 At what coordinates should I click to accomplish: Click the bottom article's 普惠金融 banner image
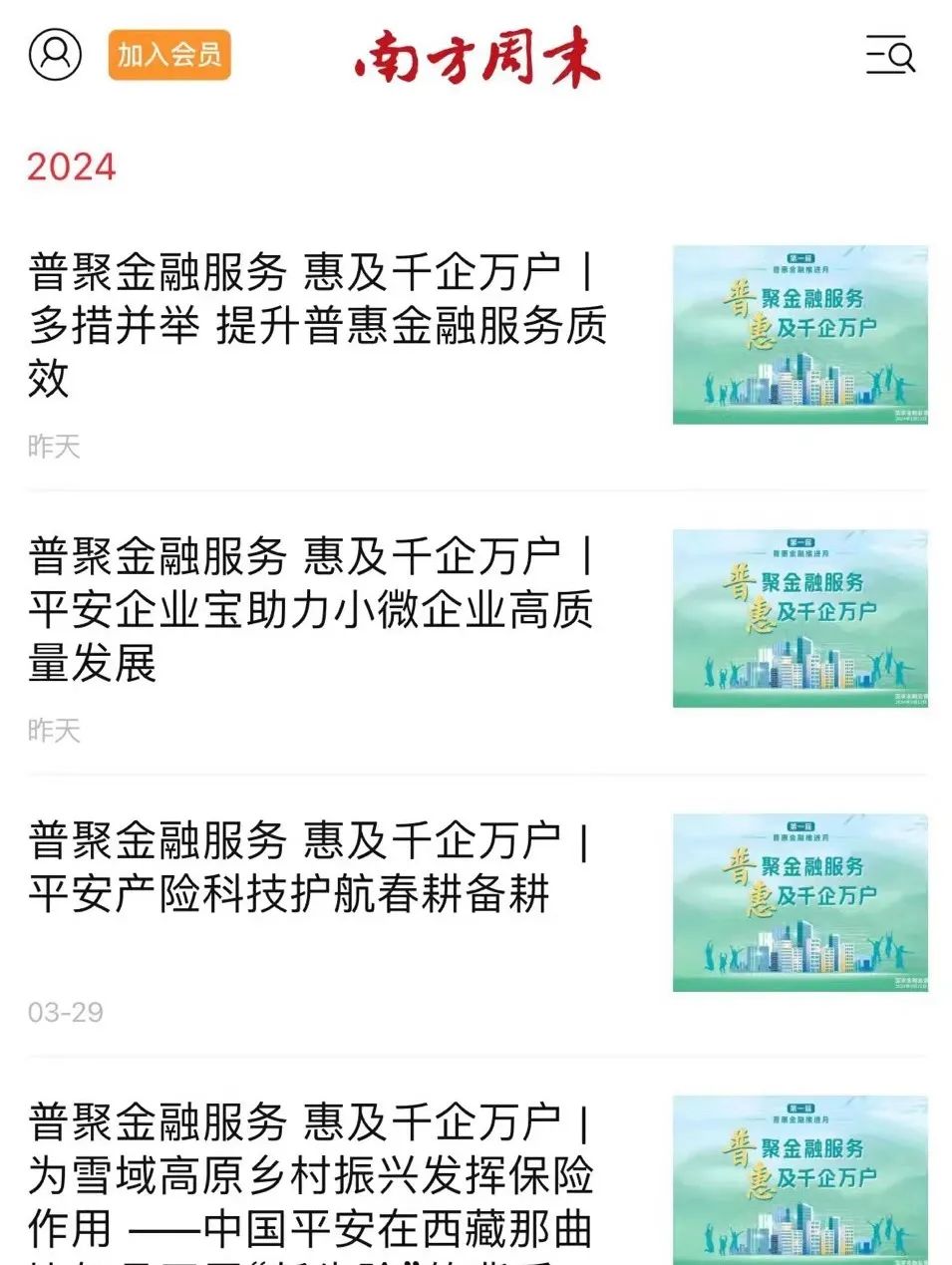[x=797, y=1176]
